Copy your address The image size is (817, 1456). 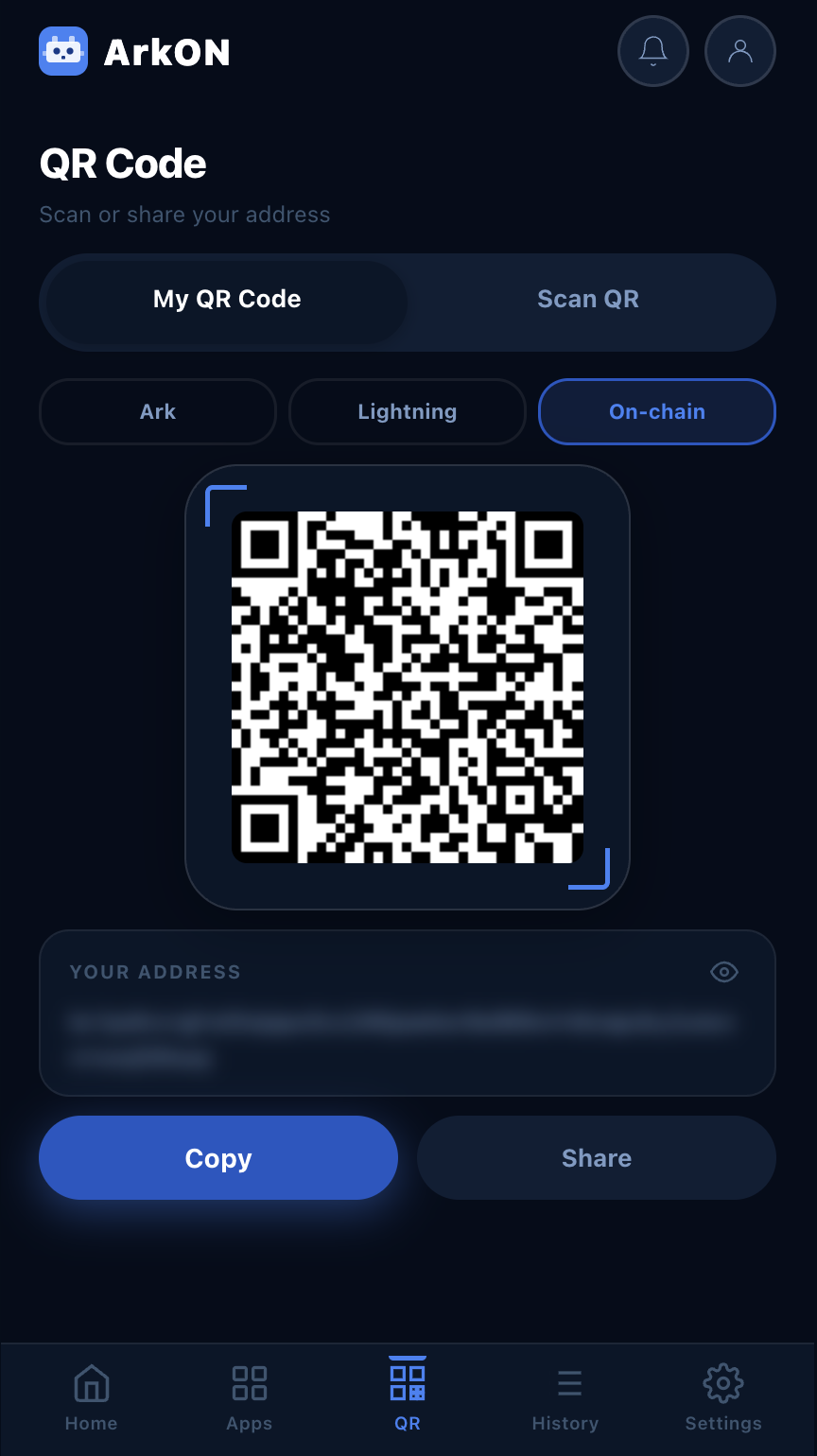pyautogui.click(x=218, y=1157)
